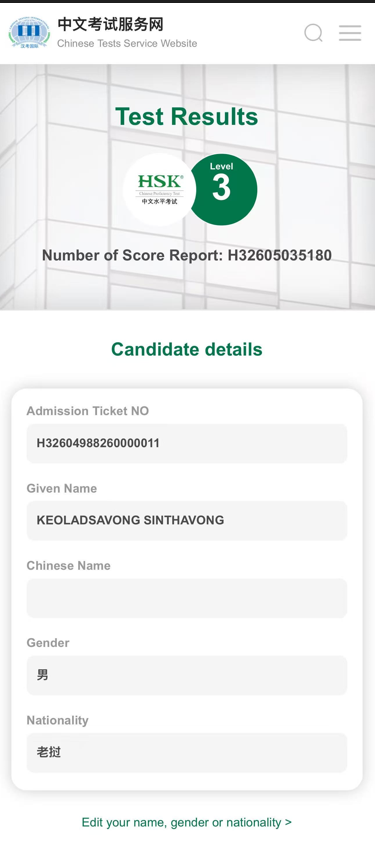
Task: Open the search magnifier icon
Action: [x=313, y=33]
